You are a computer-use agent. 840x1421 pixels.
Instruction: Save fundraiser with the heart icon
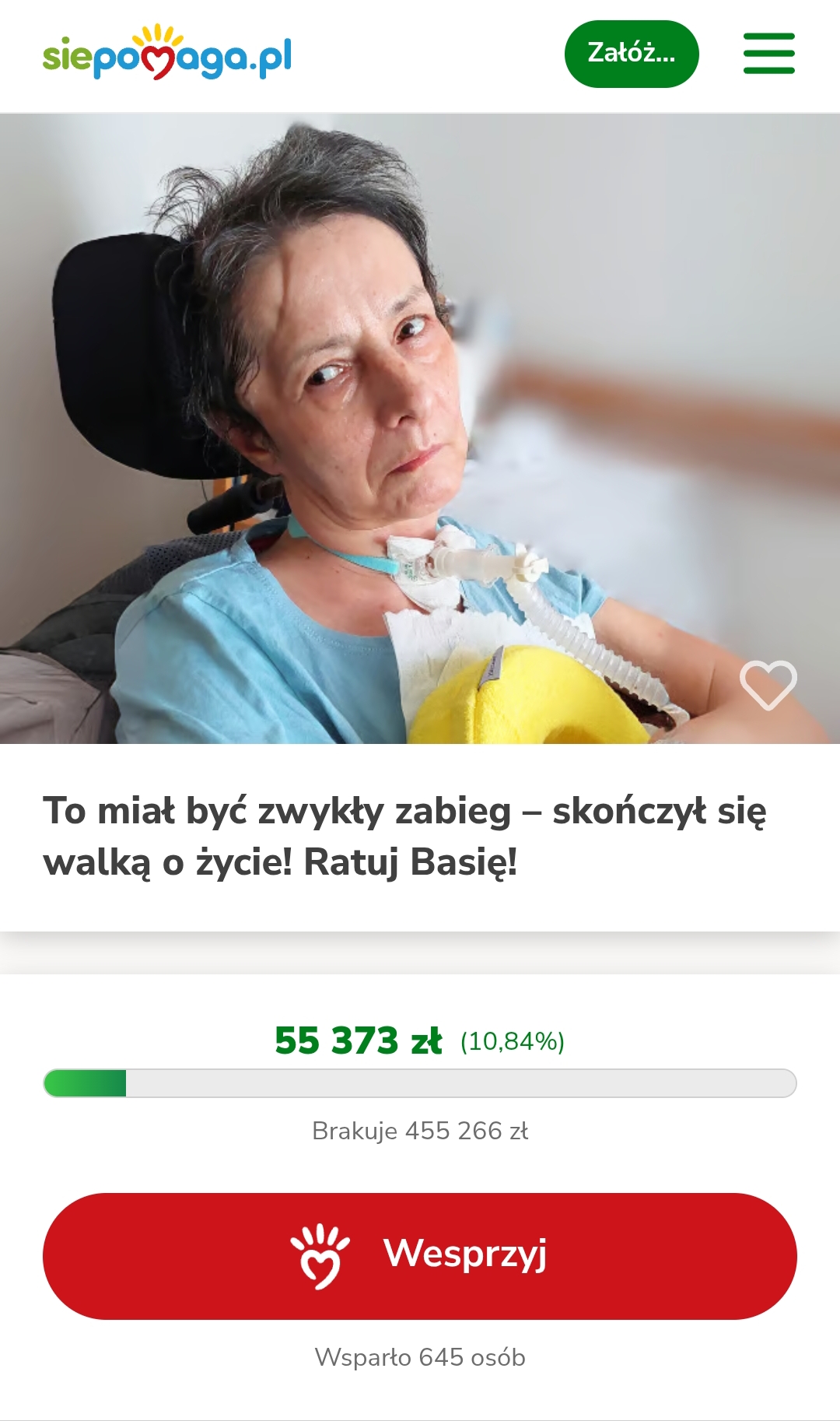tap(768, 684)
